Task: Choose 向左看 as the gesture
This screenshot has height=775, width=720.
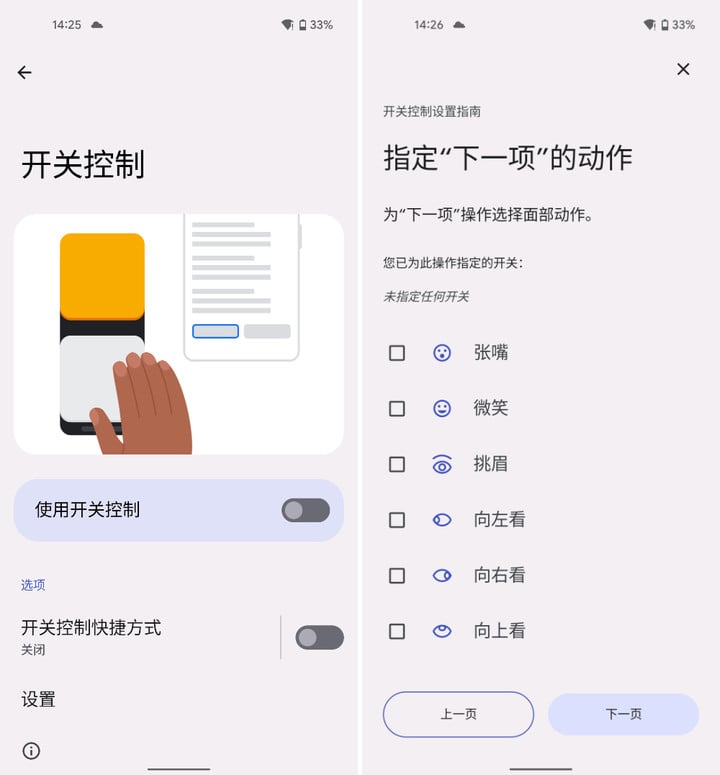Action: point(397,520)
